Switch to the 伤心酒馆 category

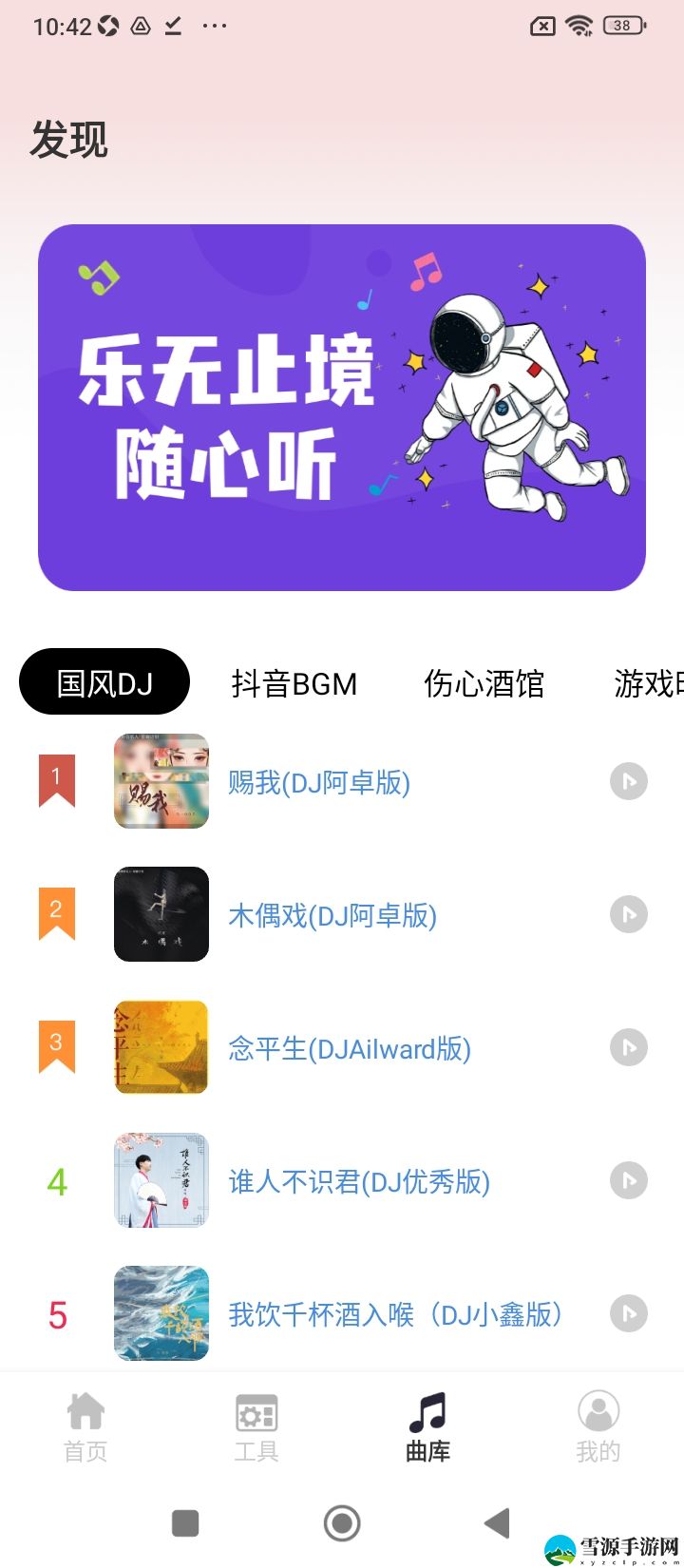coord(484,683)
